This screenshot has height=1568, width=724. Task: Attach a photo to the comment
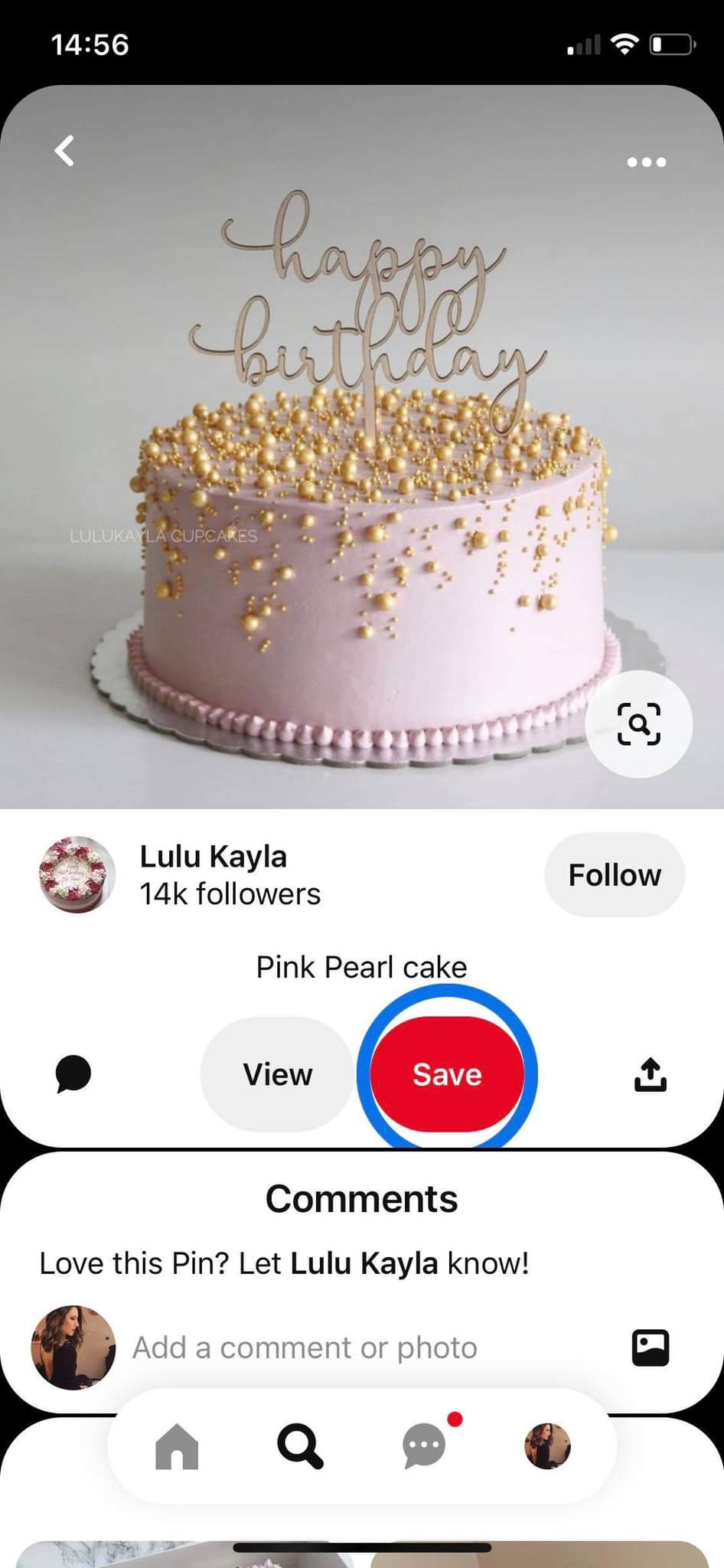pyautogui.click(x=650, y=1347)
